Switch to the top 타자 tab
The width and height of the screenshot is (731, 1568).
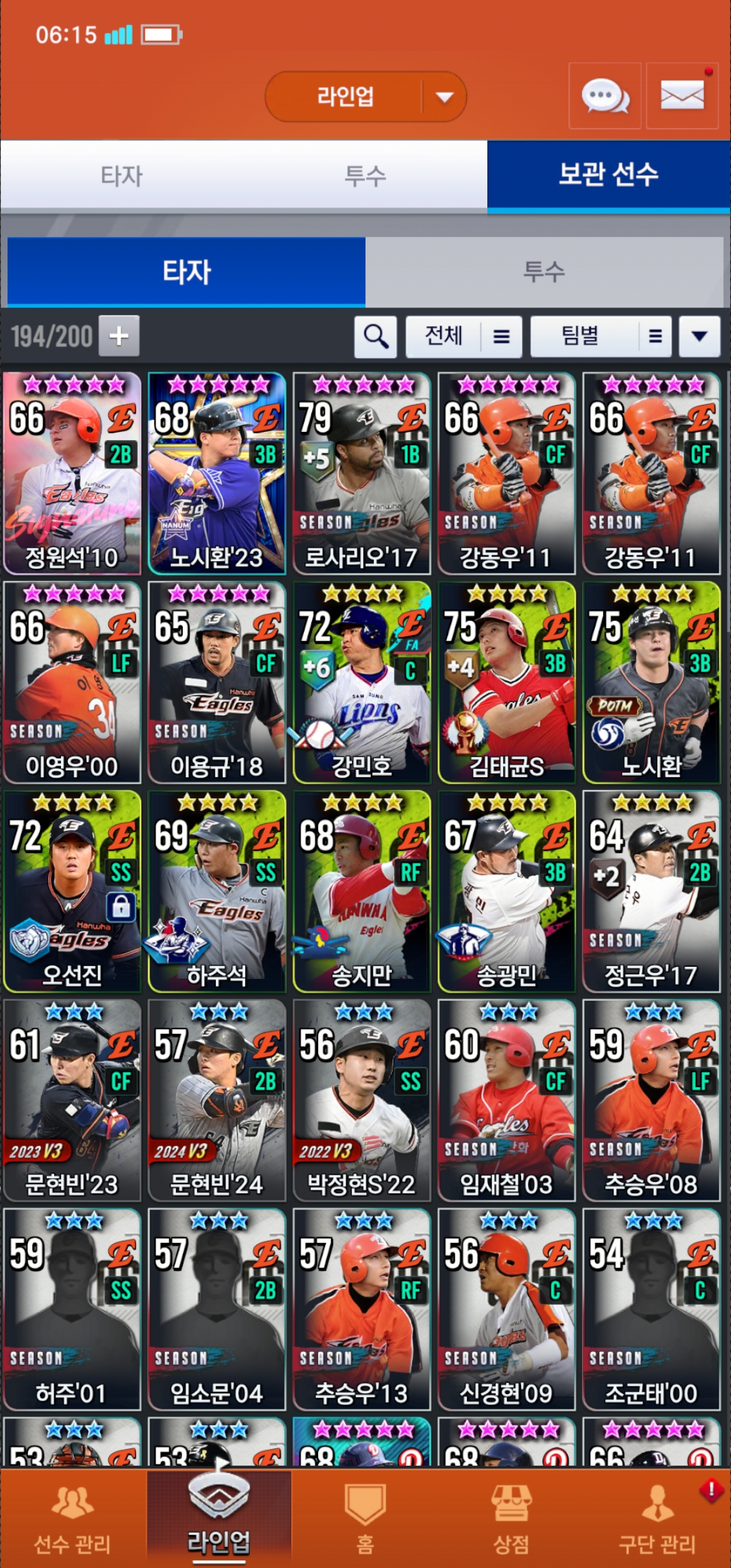(x=122, y=176)
